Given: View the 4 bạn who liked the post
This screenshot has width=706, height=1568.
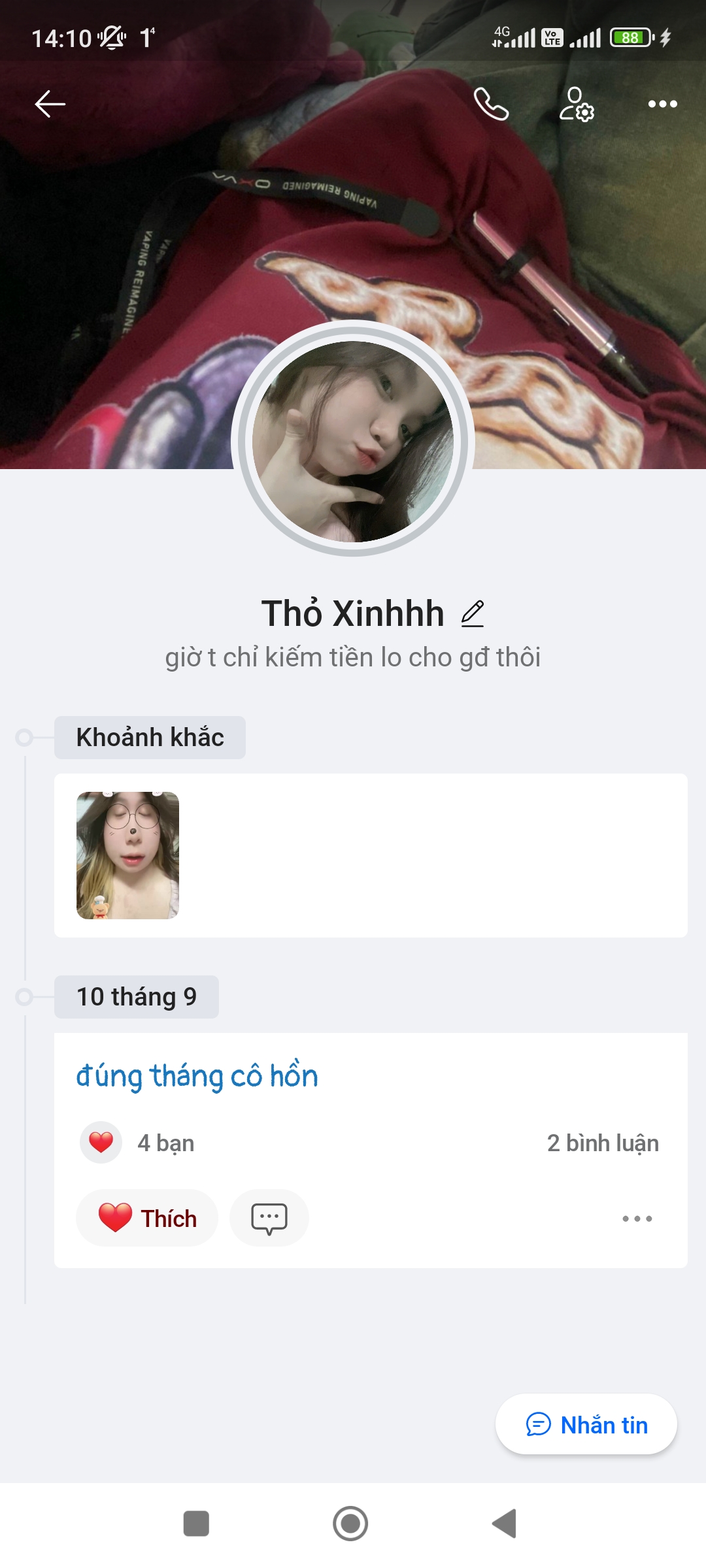Looking at the screenshot, I should 138,1143.
